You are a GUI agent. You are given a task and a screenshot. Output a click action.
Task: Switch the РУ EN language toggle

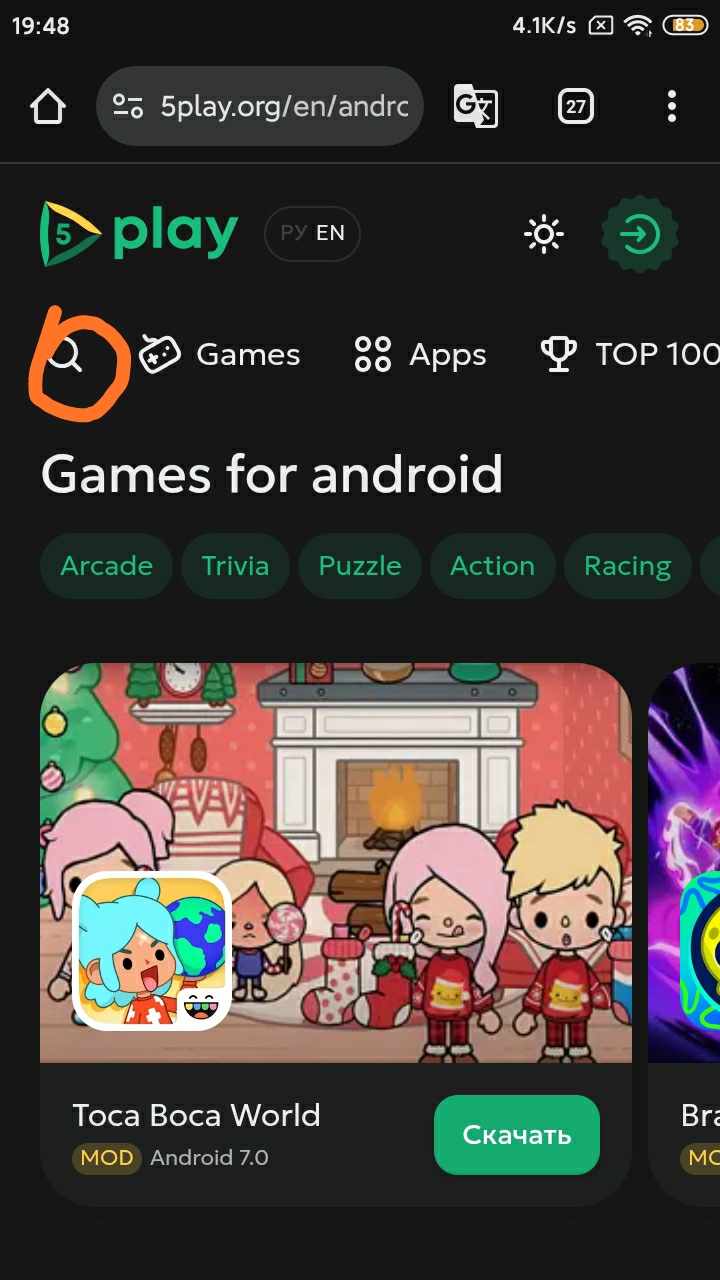click(x=312, y=233)
